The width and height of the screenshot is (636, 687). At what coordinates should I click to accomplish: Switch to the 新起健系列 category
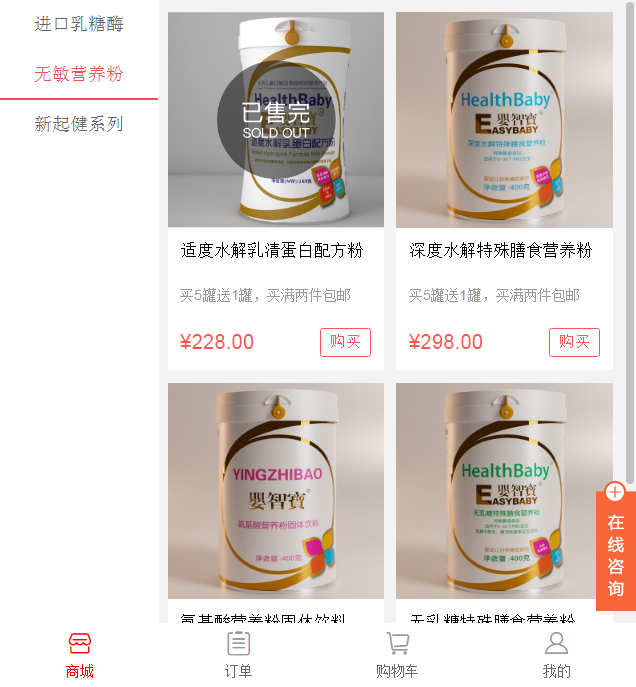(79, 124)
